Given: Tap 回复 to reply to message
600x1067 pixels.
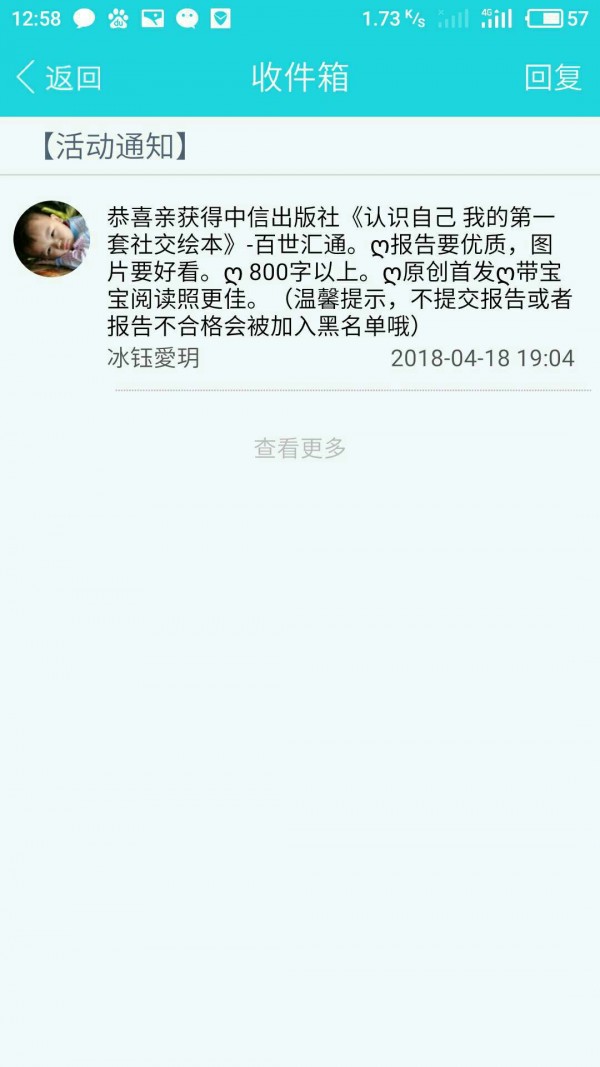Looking at the screenshot, I should pyautogui.click(x=553, y=77).
